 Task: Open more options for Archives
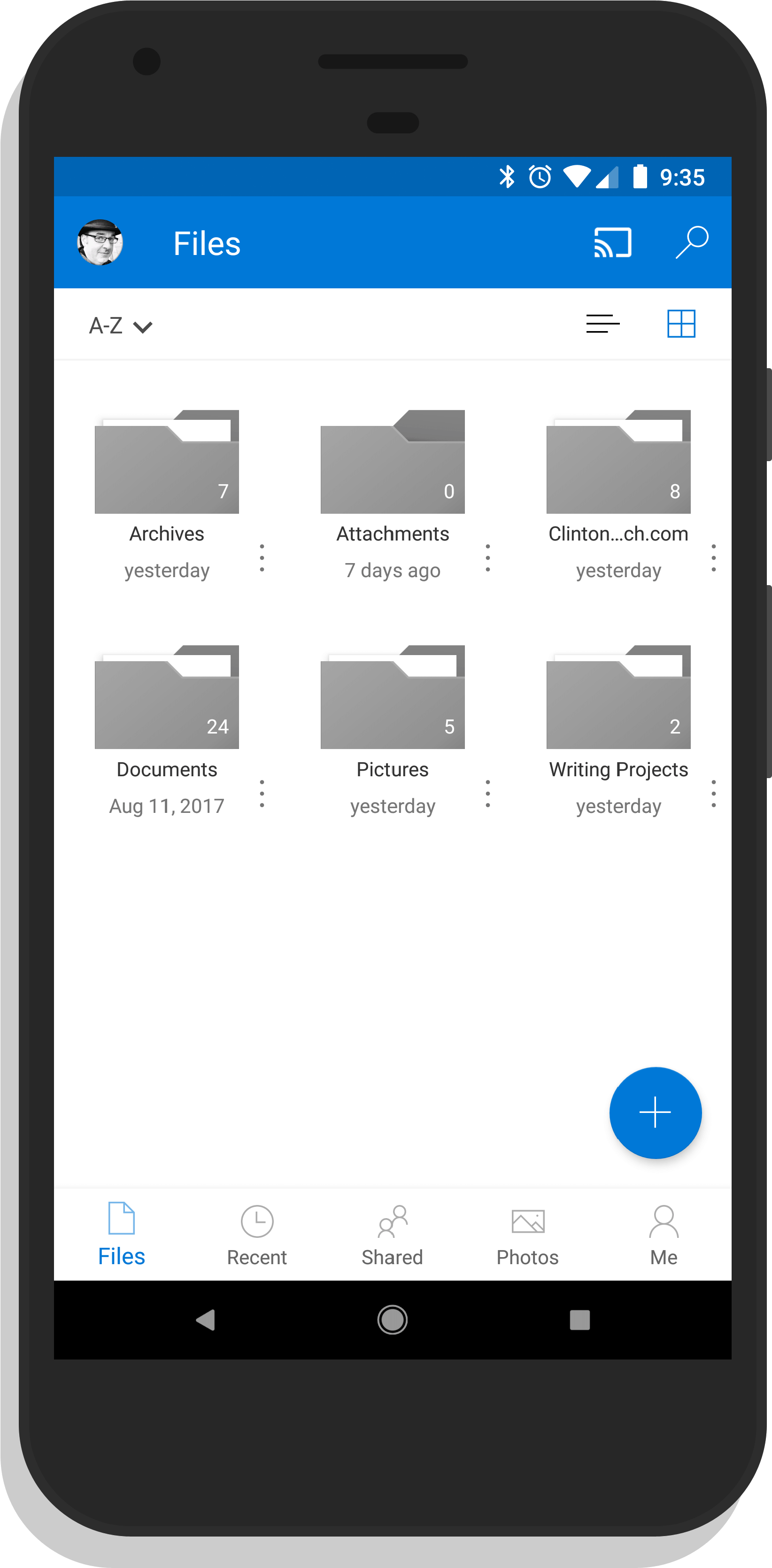tap(262, 557)
